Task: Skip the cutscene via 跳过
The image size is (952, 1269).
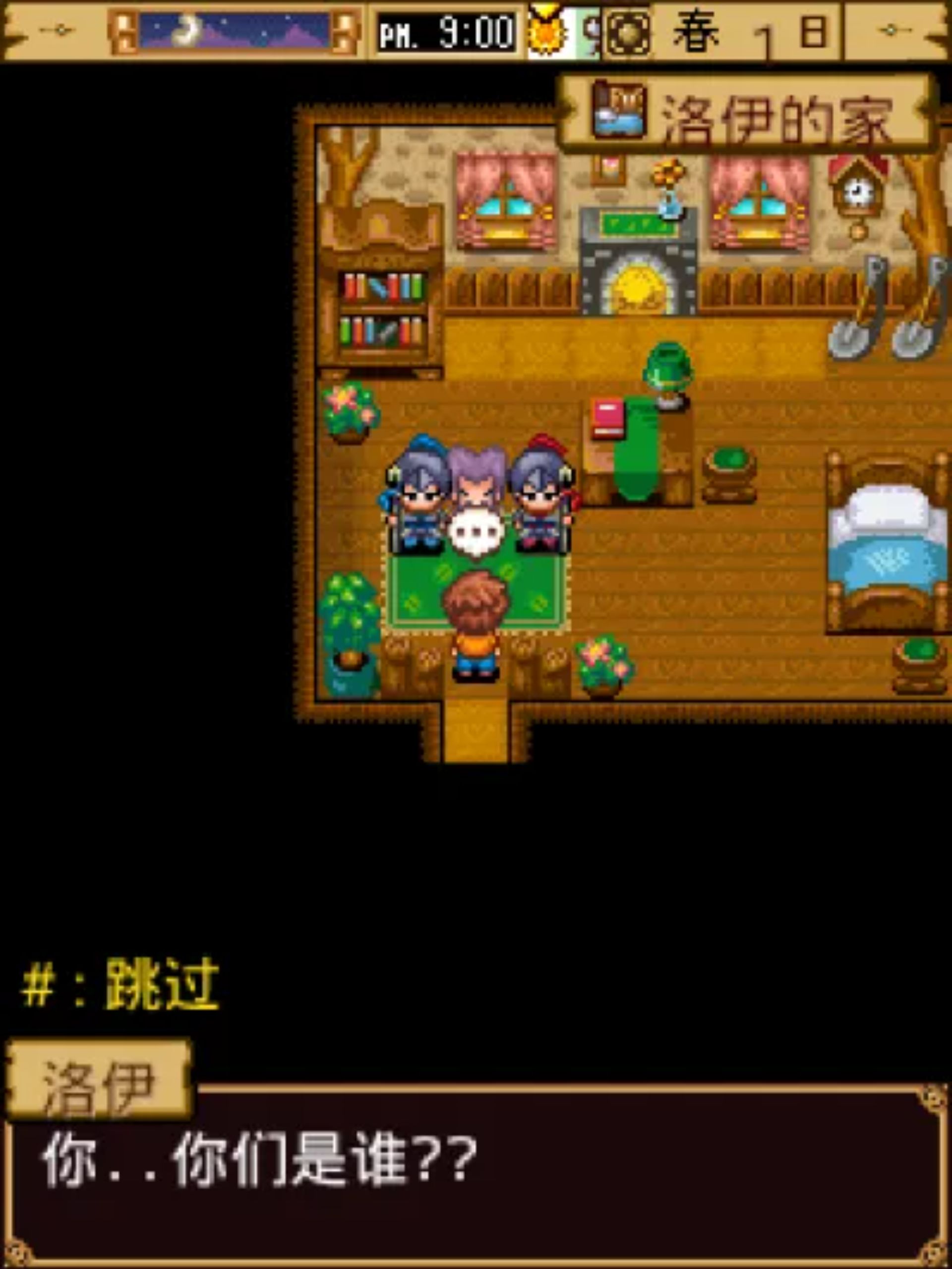Action: coord(120,985)
